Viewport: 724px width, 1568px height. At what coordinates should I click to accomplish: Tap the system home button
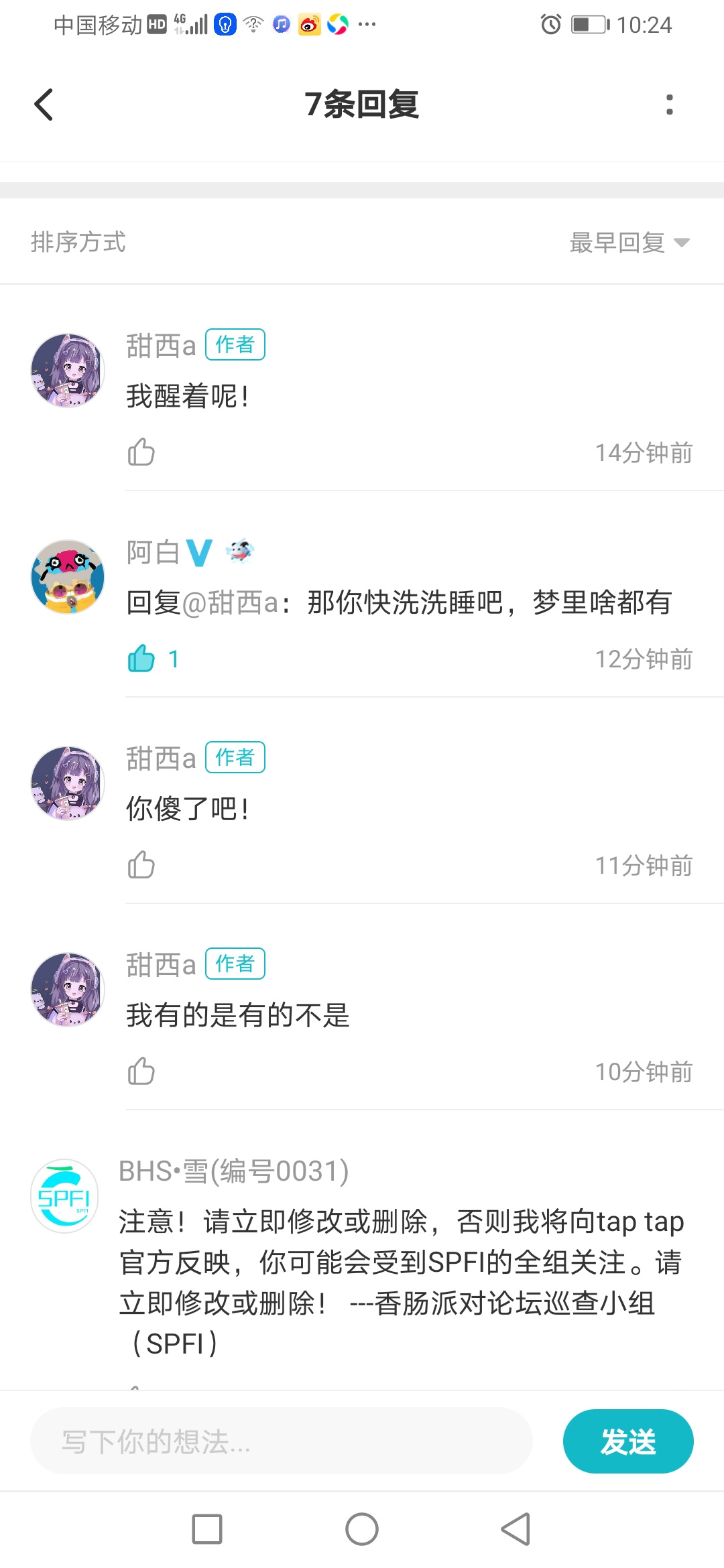click(x=362, y=1529)
